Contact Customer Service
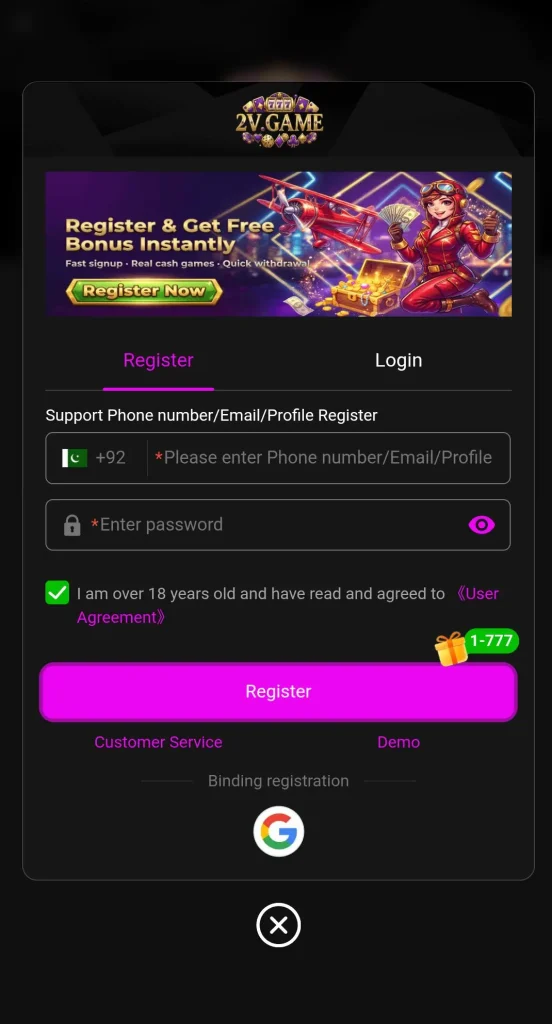This screenshot has height=1024, width=552. point(158,743)
